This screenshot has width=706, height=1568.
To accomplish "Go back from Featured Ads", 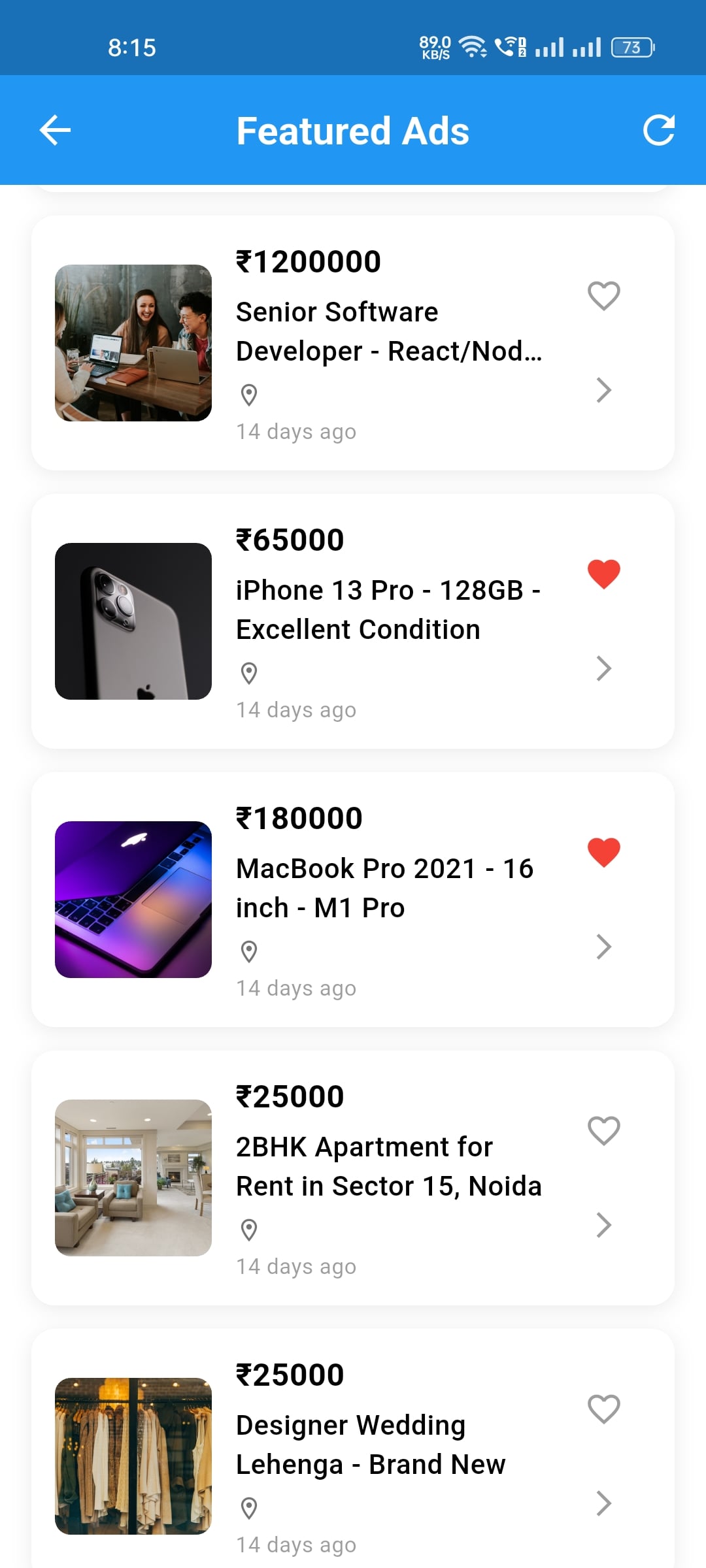I will tap(55, 130).
